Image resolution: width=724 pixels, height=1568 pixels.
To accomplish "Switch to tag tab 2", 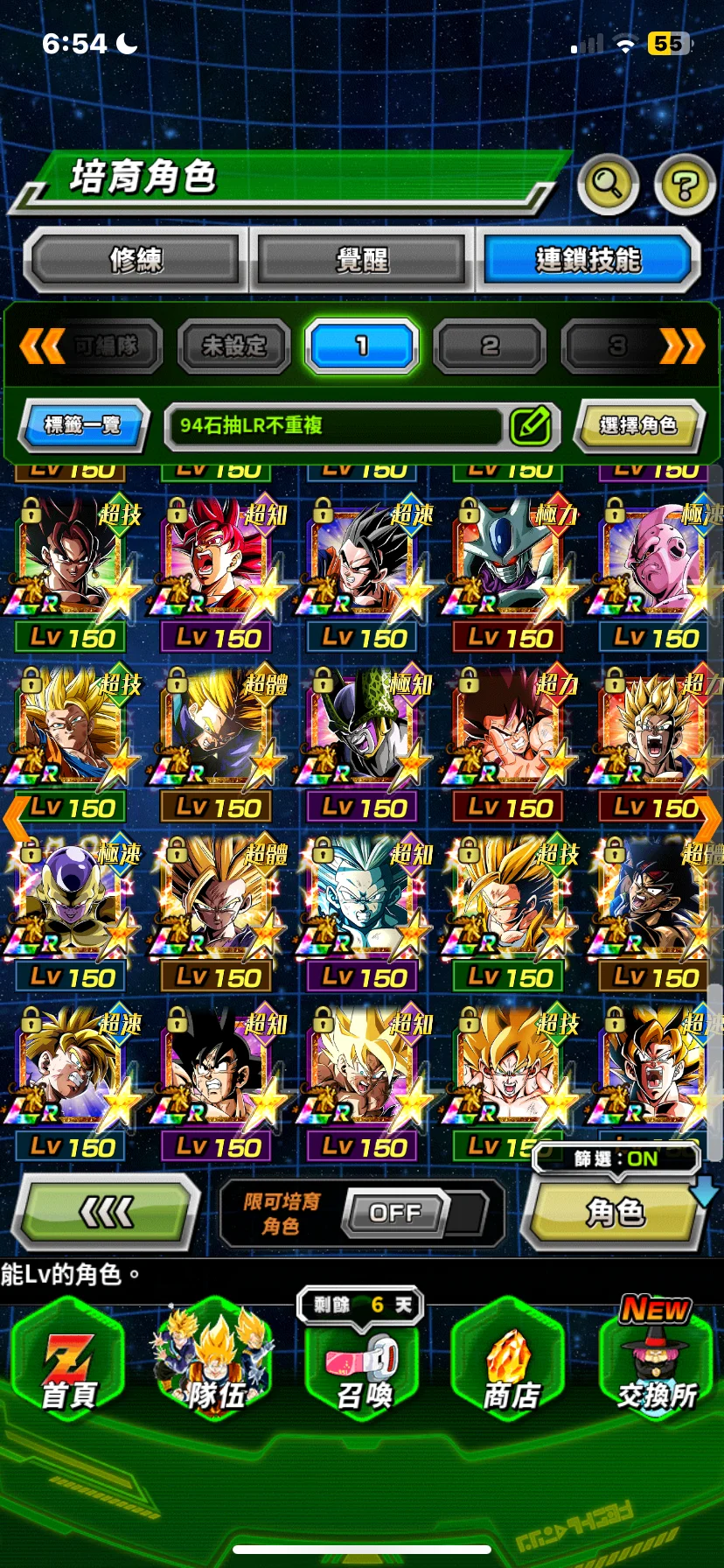I will (490, 346).
